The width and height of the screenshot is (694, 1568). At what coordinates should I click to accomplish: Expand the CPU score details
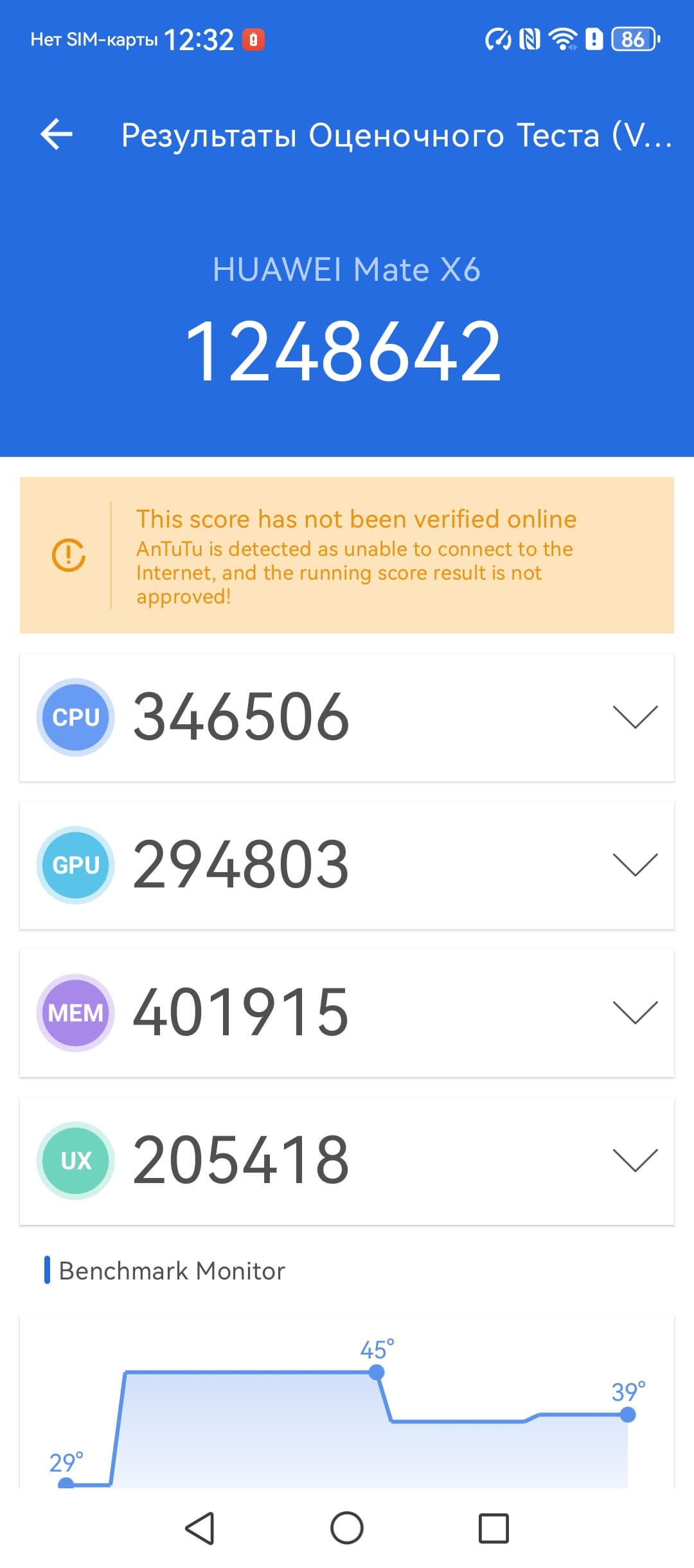[x=635, y=717]
